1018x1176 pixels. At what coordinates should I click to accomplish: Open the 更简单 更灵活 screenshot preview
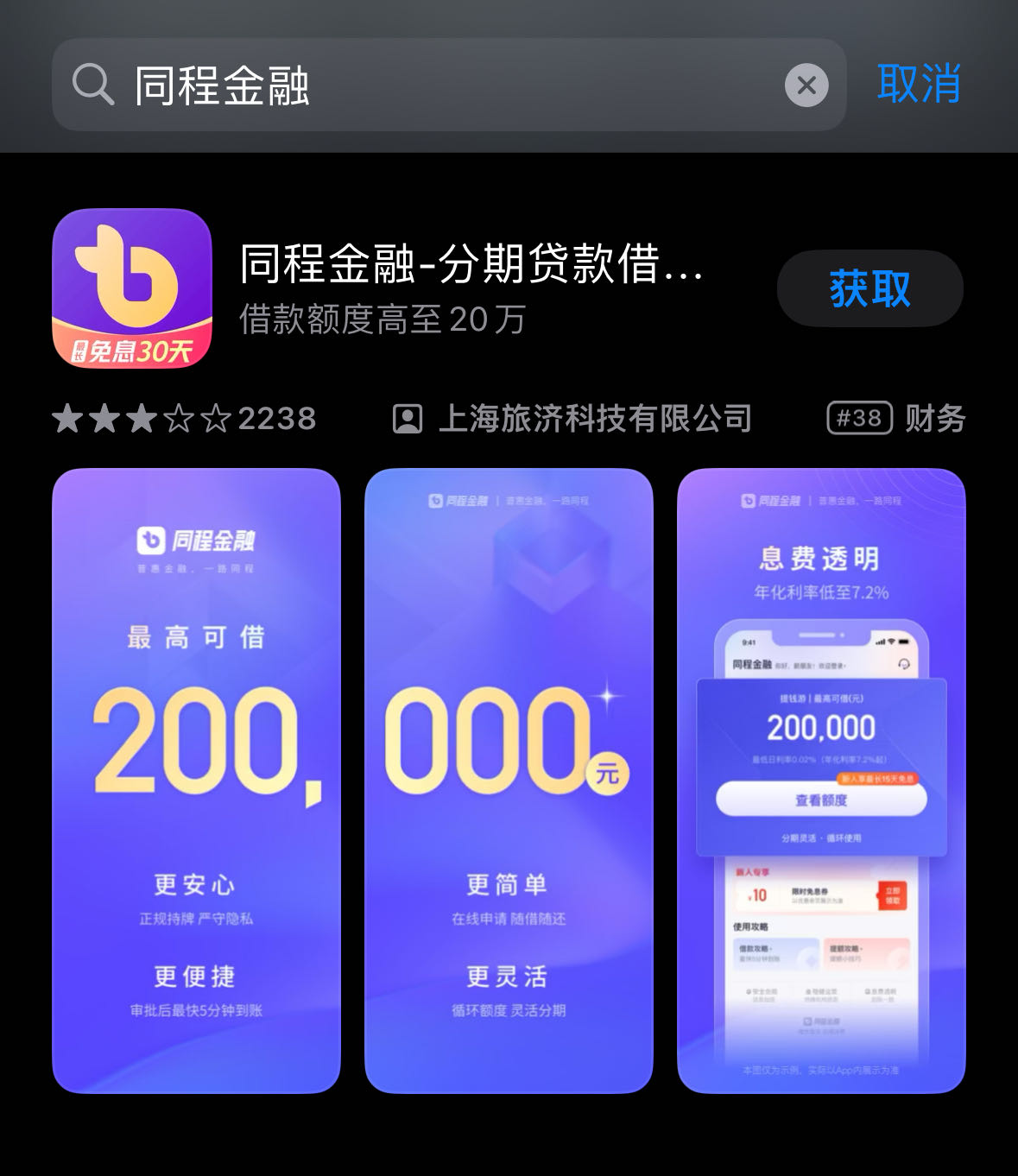pyautogui.click(x=509, y=781)
